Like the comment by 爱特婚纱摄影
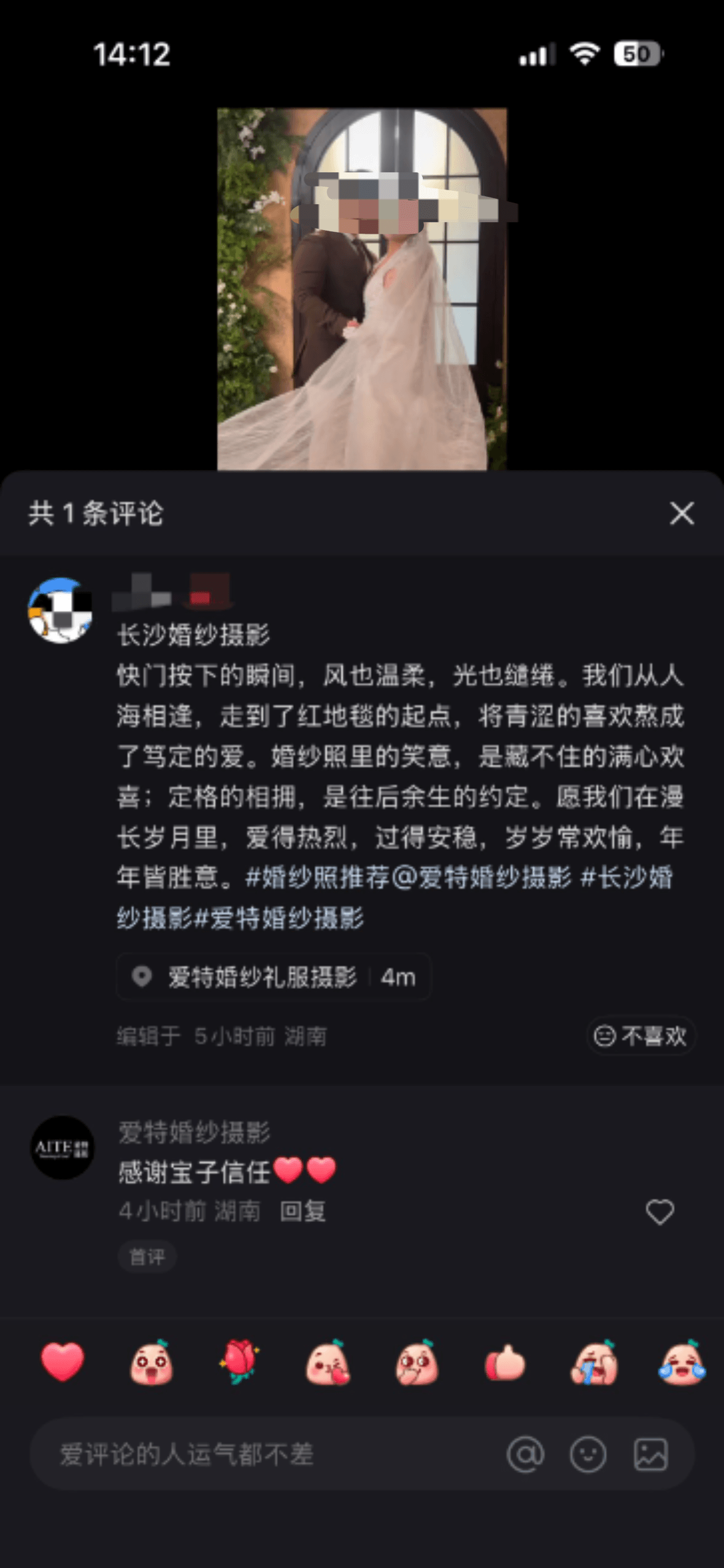 (660, 1212)
